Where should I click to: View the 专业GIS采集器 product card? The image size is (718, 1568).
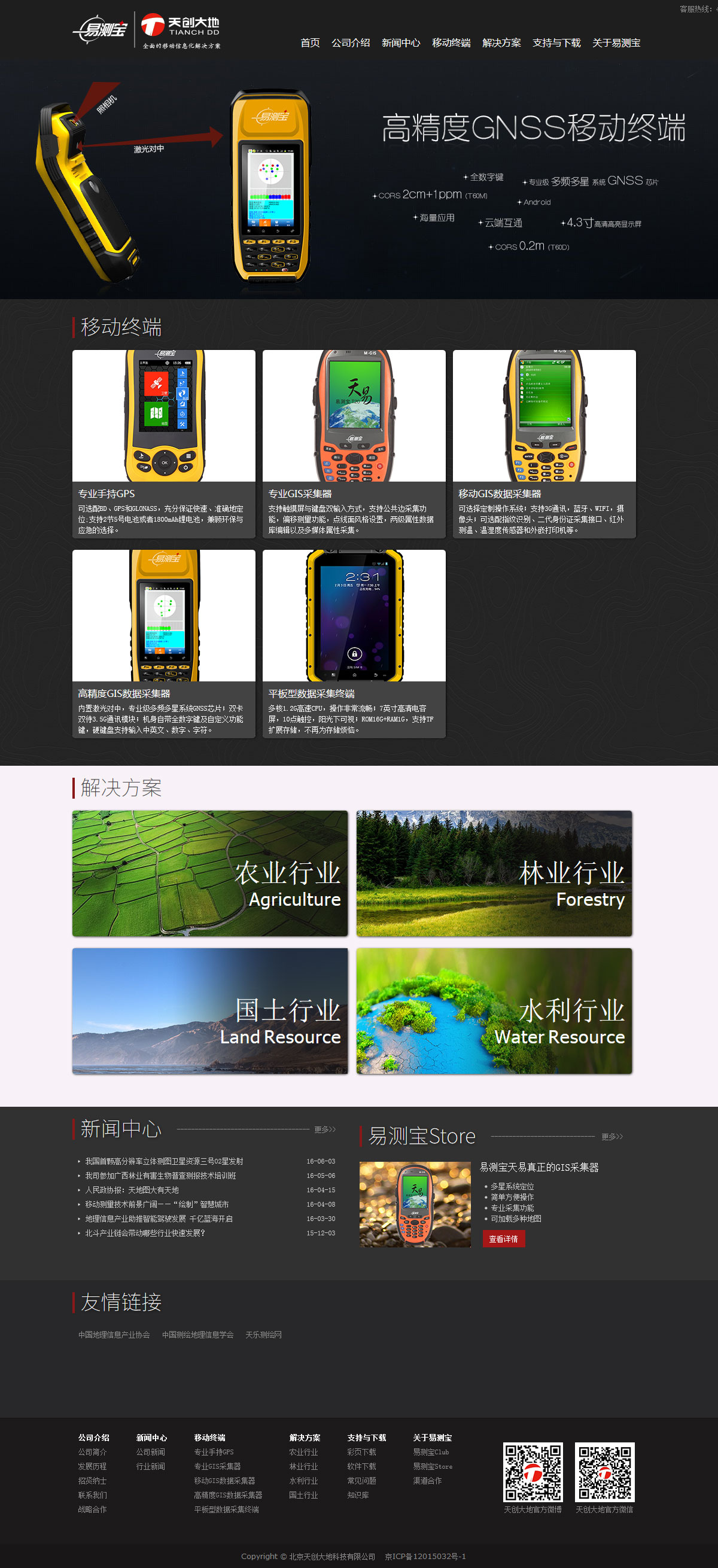(354, 443)
